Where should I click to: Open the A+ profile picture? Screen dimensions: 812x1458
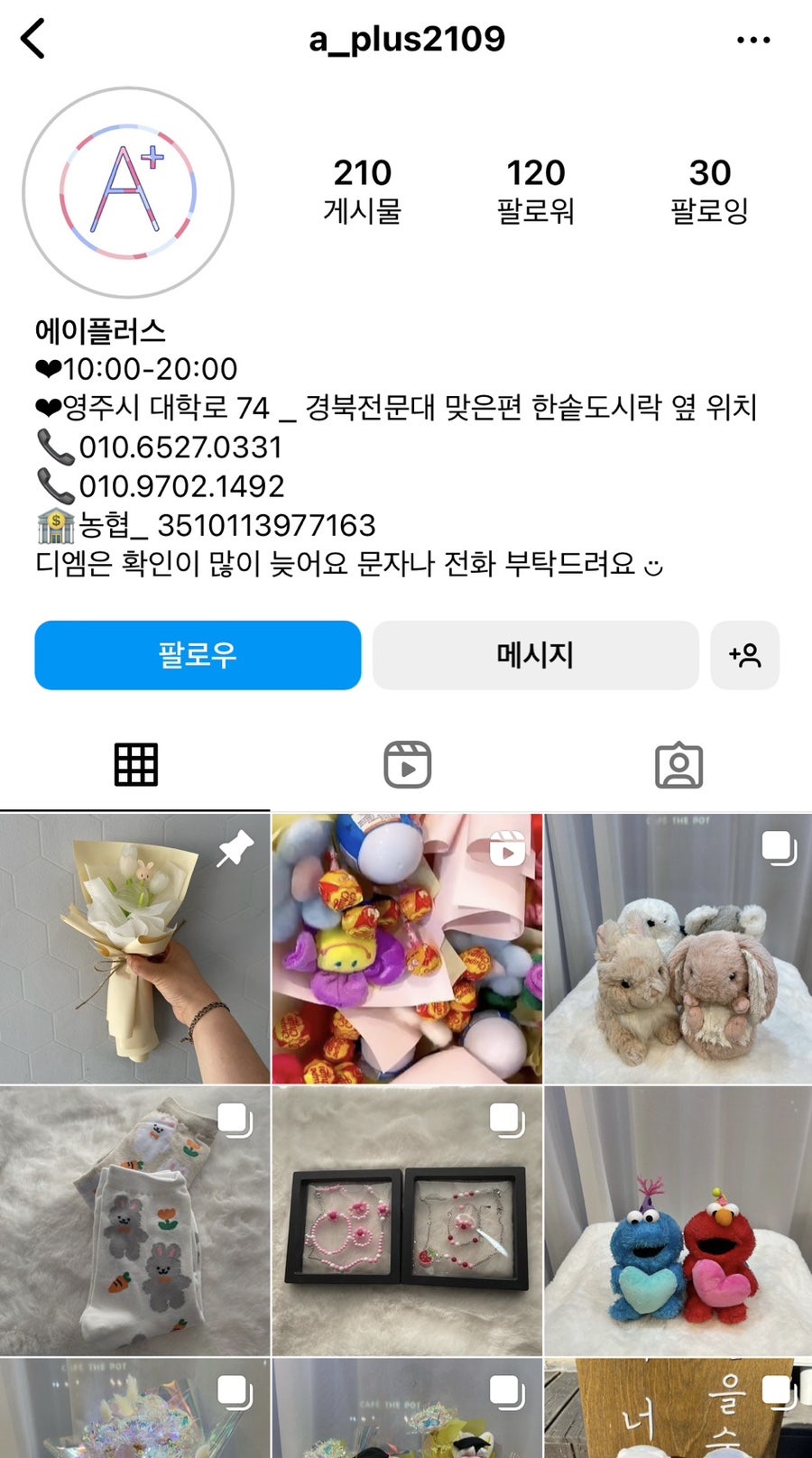(128, 192)
